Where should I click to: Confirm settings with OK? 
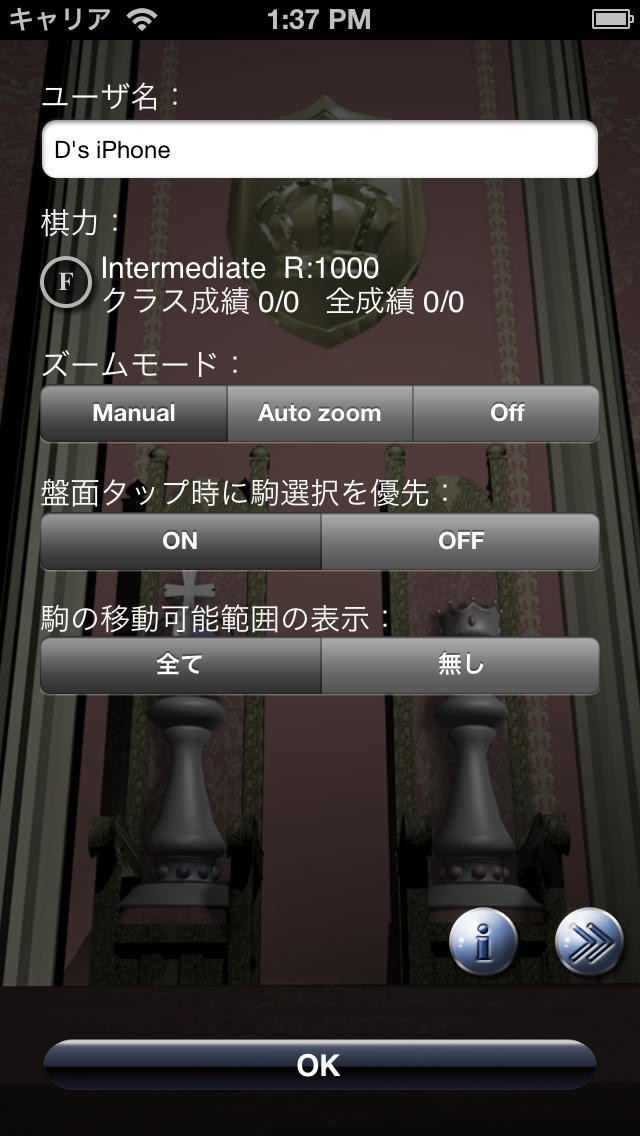pos(319,1065)
